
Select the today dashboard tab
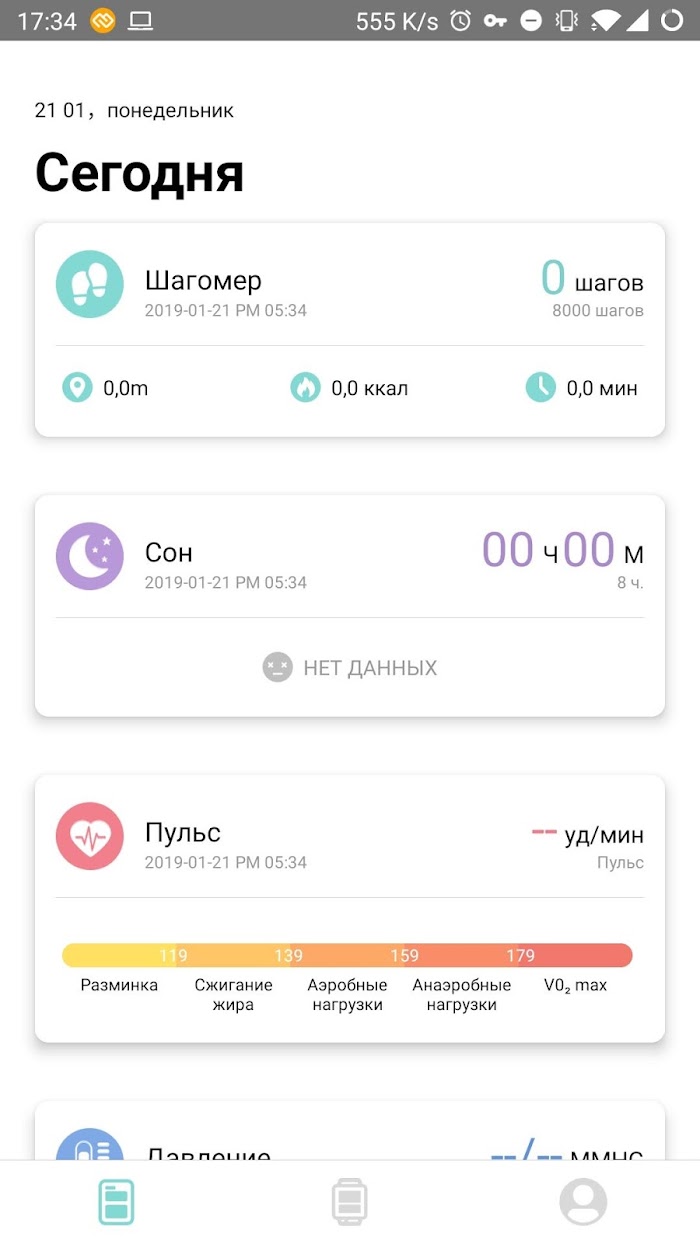[116, 1201]
